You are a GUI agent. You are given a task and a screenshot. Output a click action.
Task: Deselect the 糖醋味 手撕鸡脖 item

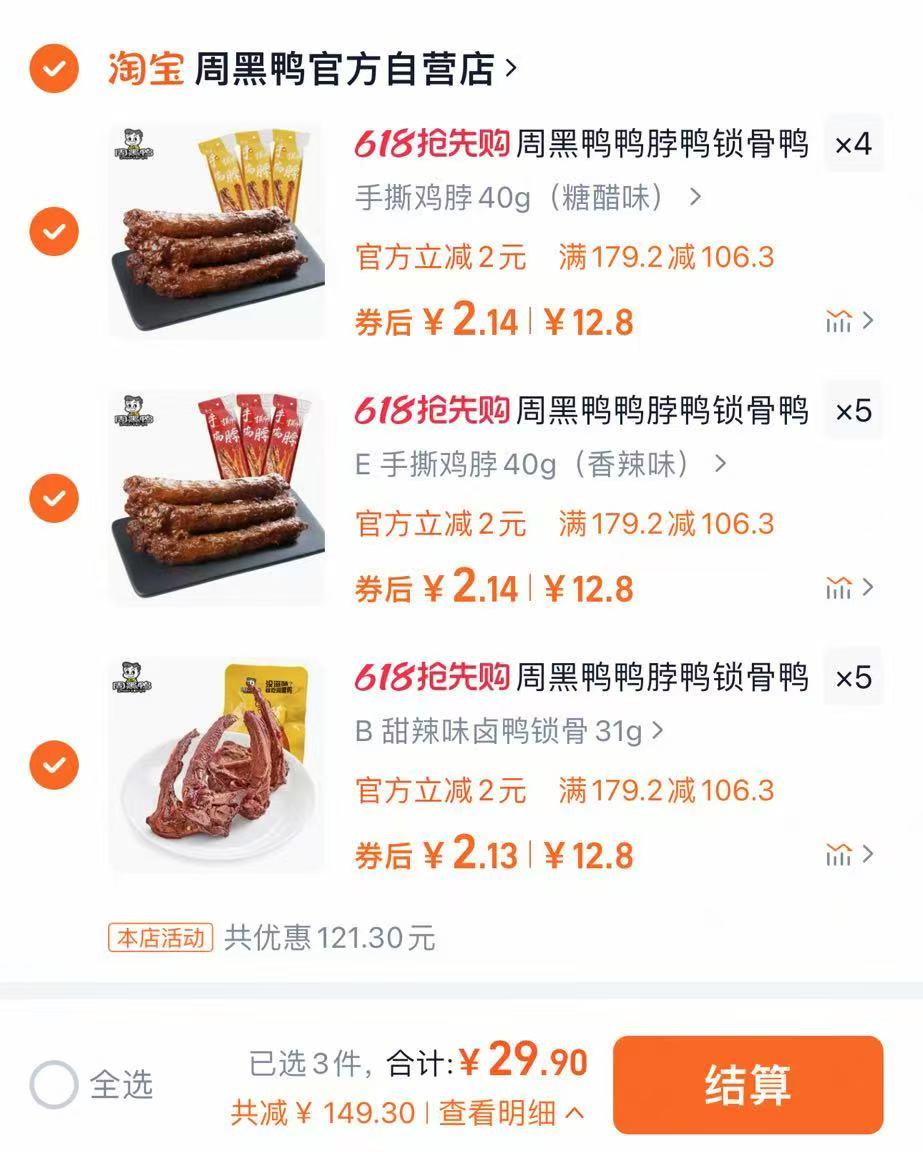[53, 232]
